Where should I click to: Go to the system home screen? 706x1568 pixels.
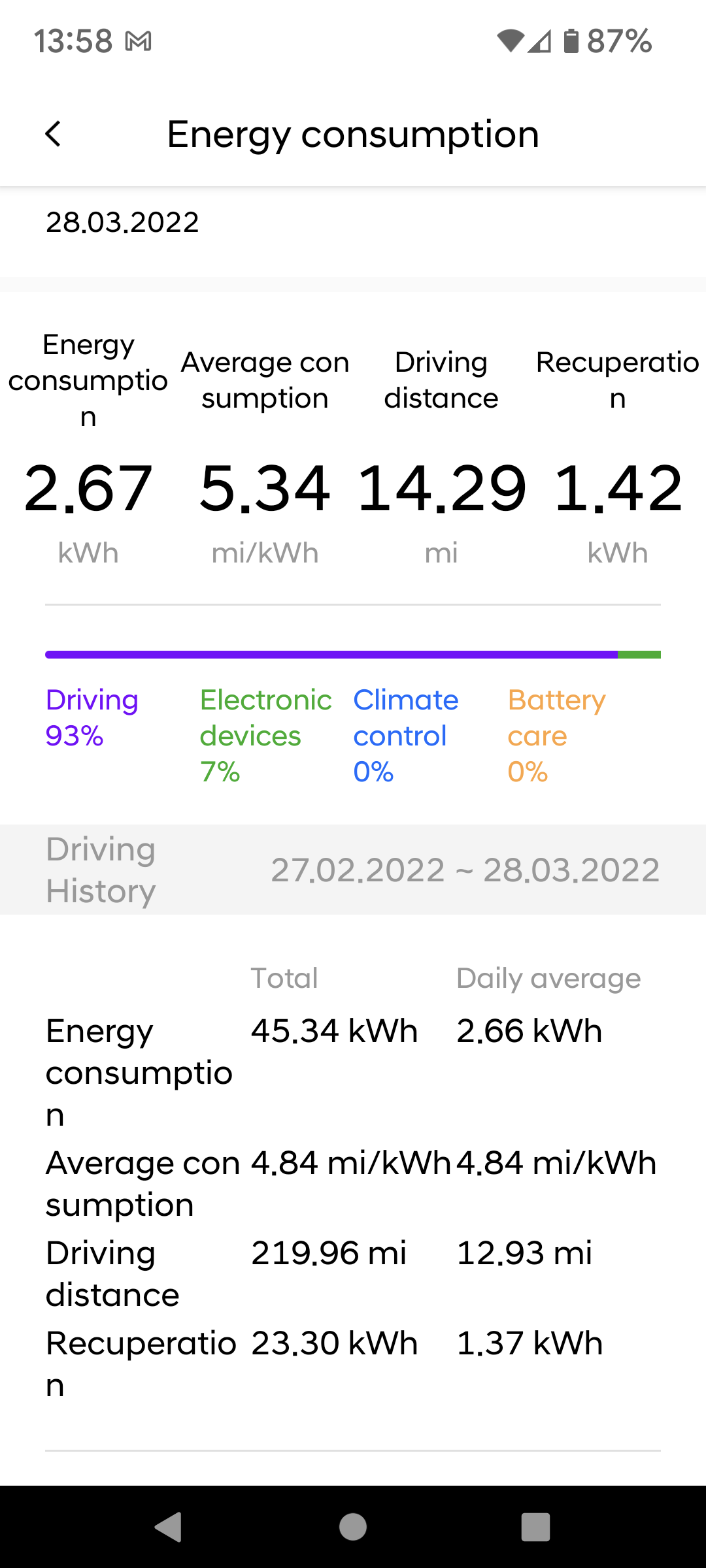pos(353,1527)
